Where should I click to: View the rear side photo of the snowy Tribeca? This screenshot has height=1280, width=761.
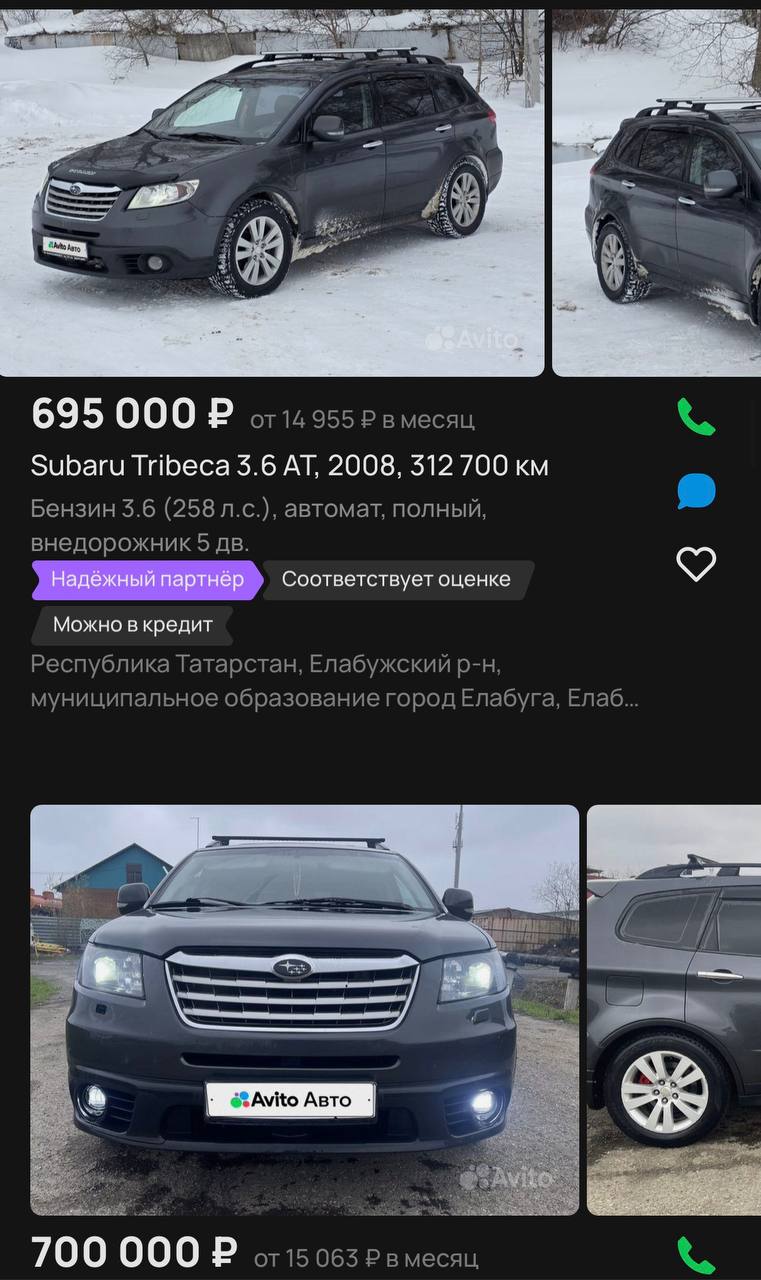tap(658, 192)
